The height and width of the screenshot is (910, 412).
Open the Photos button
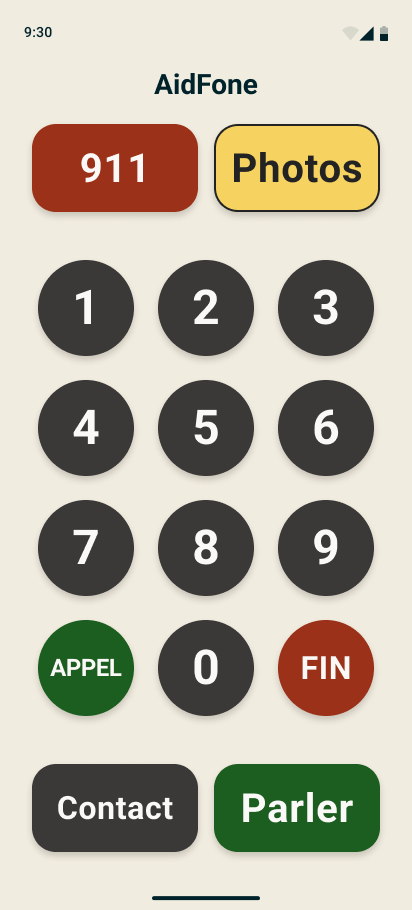pyautogui.click(x=297, y=168)
